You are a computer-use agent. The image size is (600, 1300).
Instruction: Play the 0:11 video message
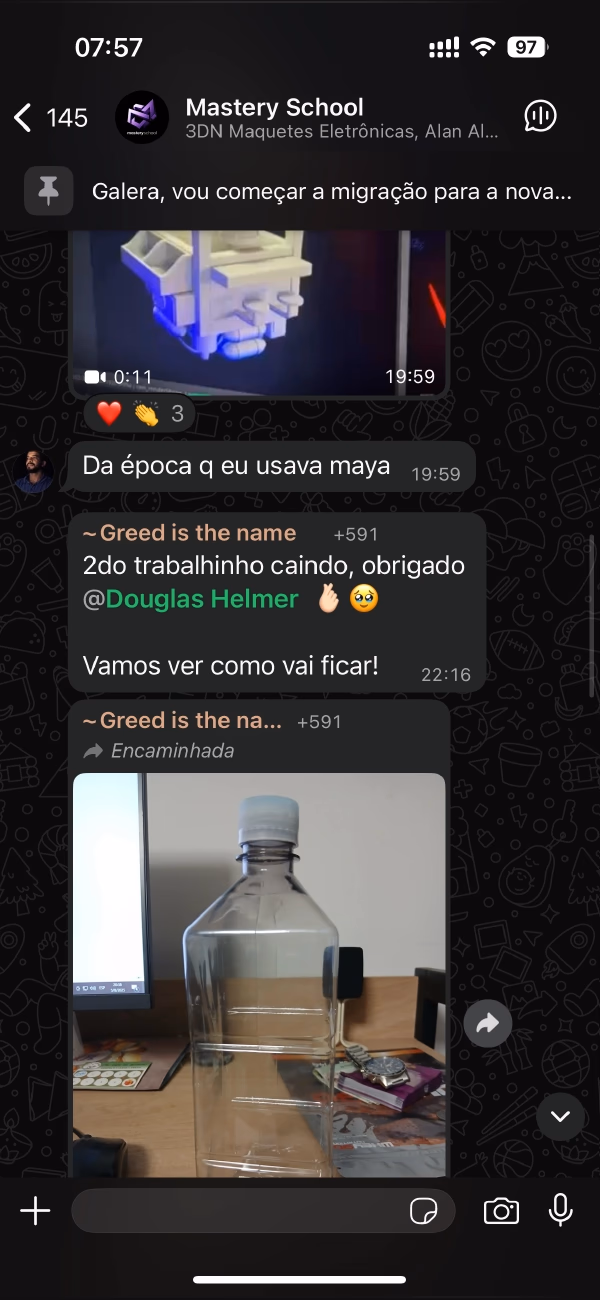tap(260, 305)
